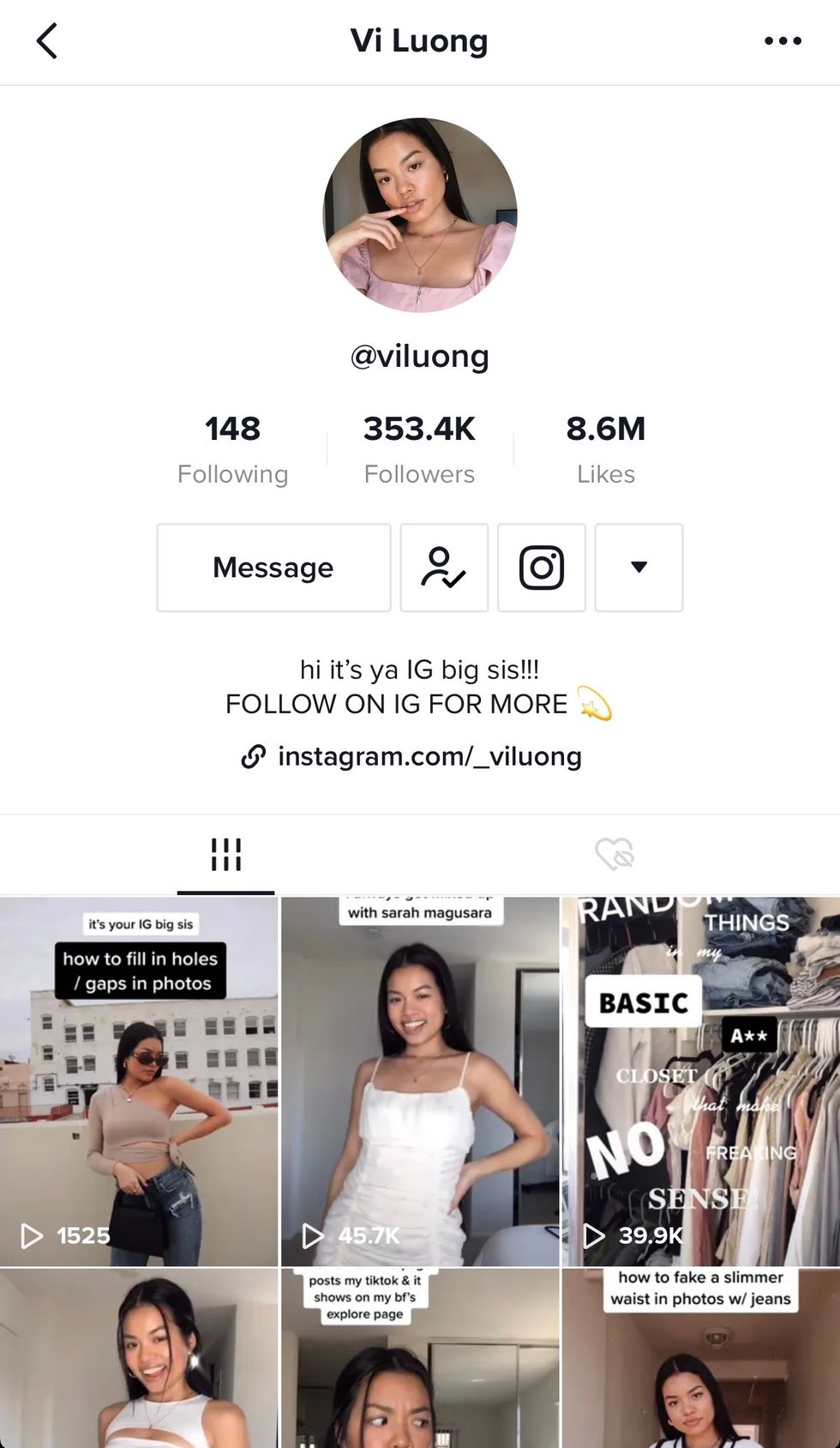
Task: Open the linked Instagram account icon
Action: (x=542, y=568)
